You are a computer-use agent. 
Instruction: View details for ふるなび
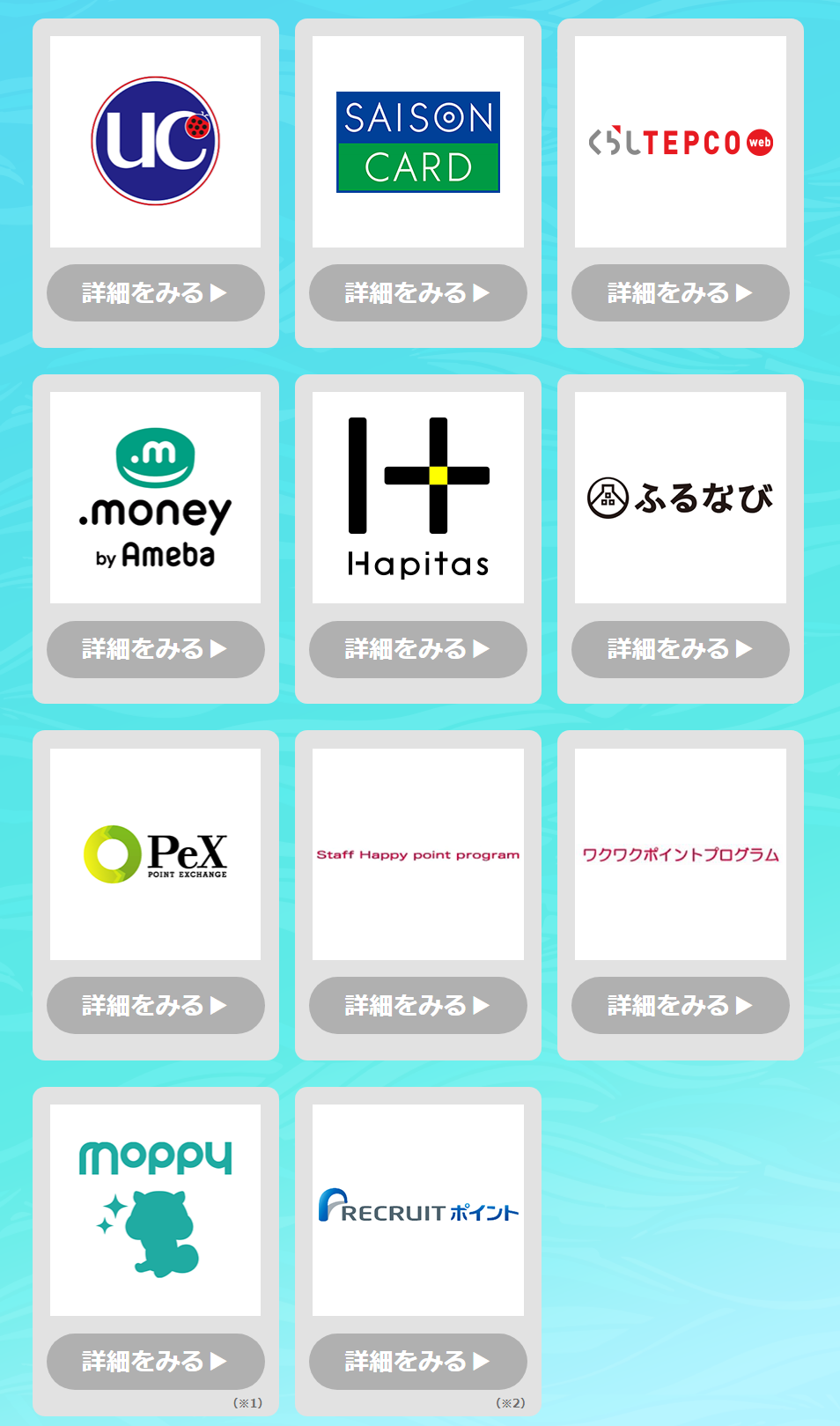coord(681,649)
